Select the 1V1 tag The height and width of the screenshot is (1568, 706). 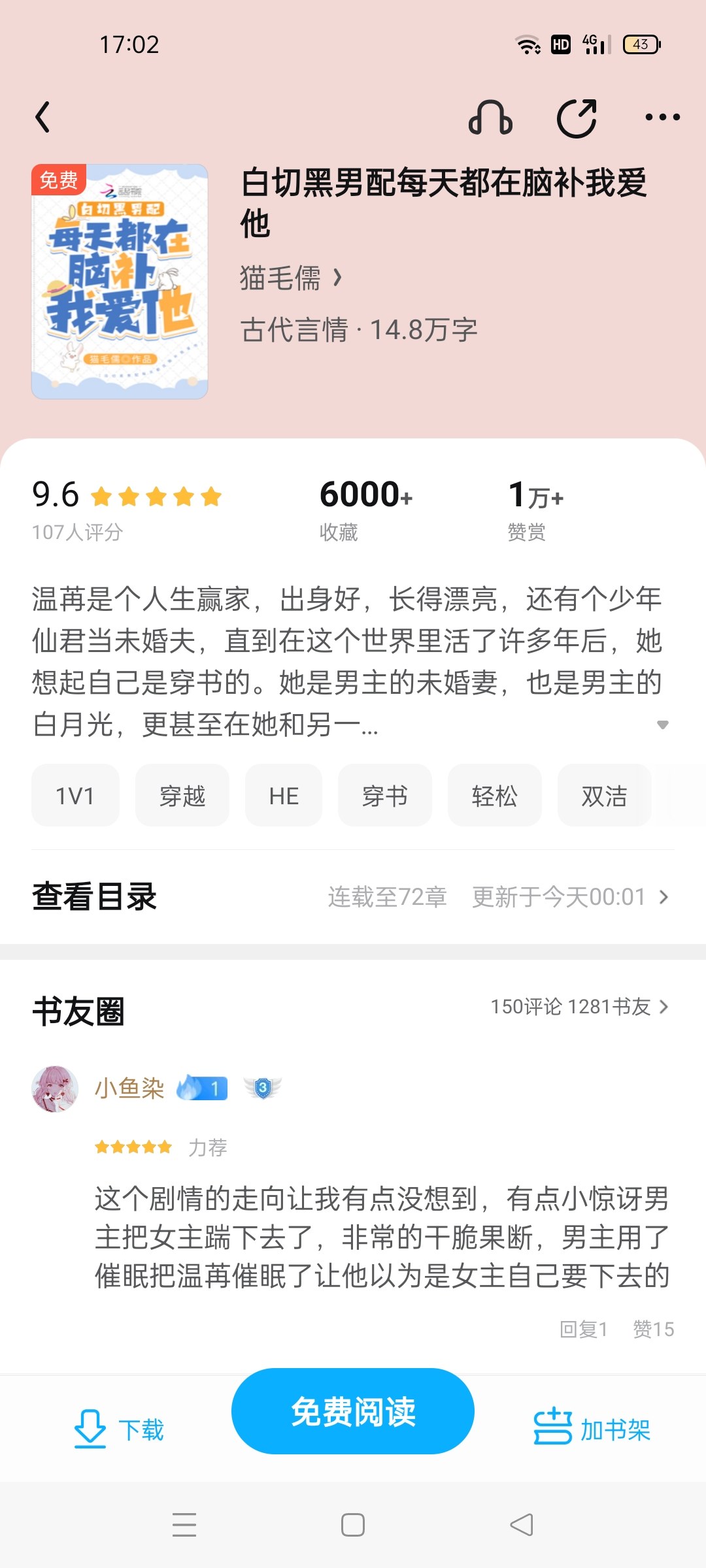tap(75, 796)
